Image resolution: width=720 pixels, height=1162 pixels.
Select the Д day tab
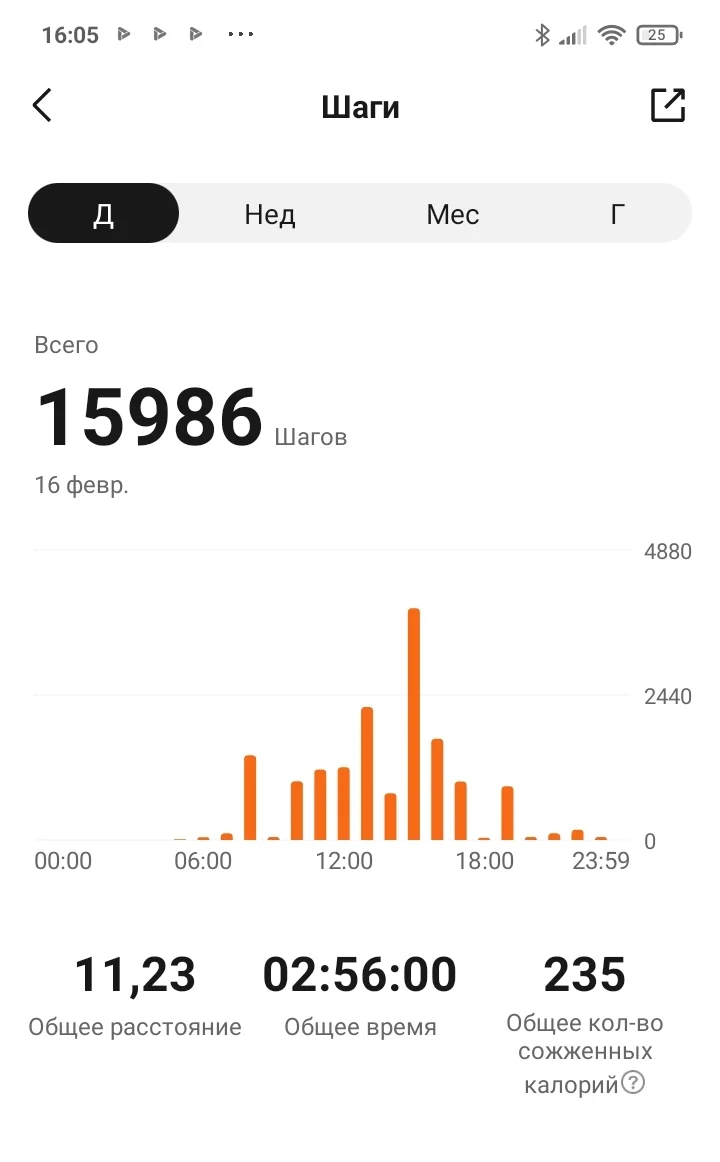click(104, 214)
